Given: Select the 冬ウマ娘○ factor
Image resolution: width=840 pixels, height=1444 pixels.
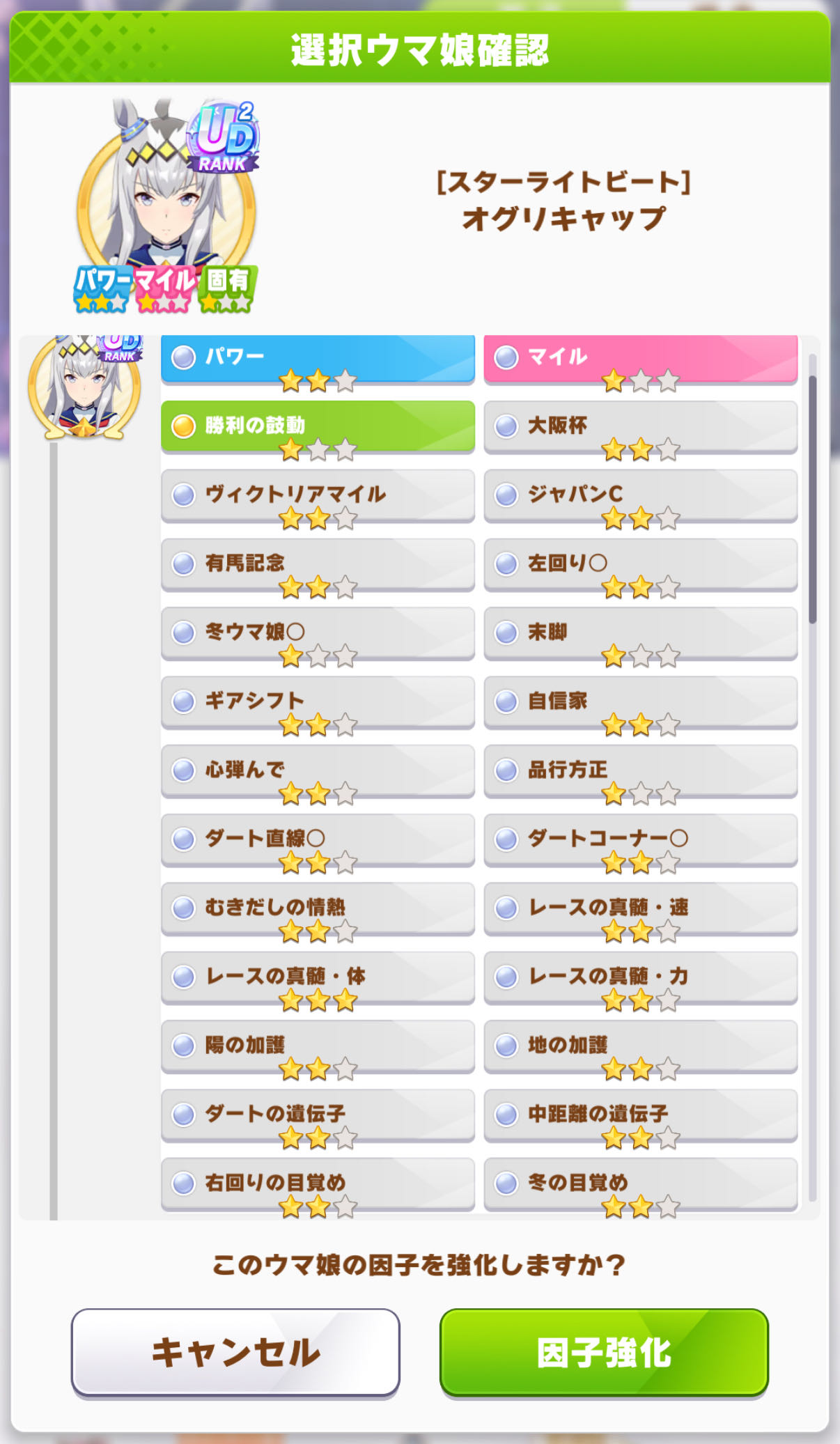Looking at the screenshot, I should click(318, 633).
